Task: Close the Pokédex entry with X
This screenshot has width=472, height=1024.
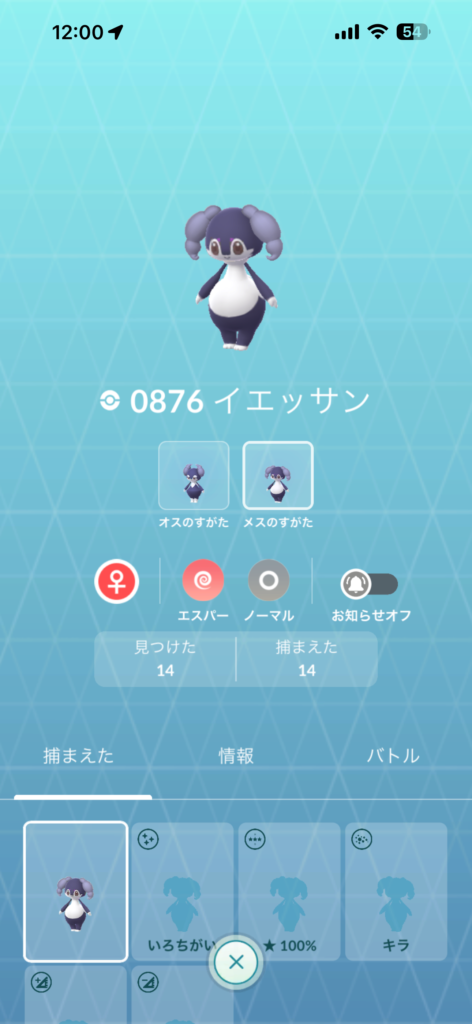Action: 236,961
